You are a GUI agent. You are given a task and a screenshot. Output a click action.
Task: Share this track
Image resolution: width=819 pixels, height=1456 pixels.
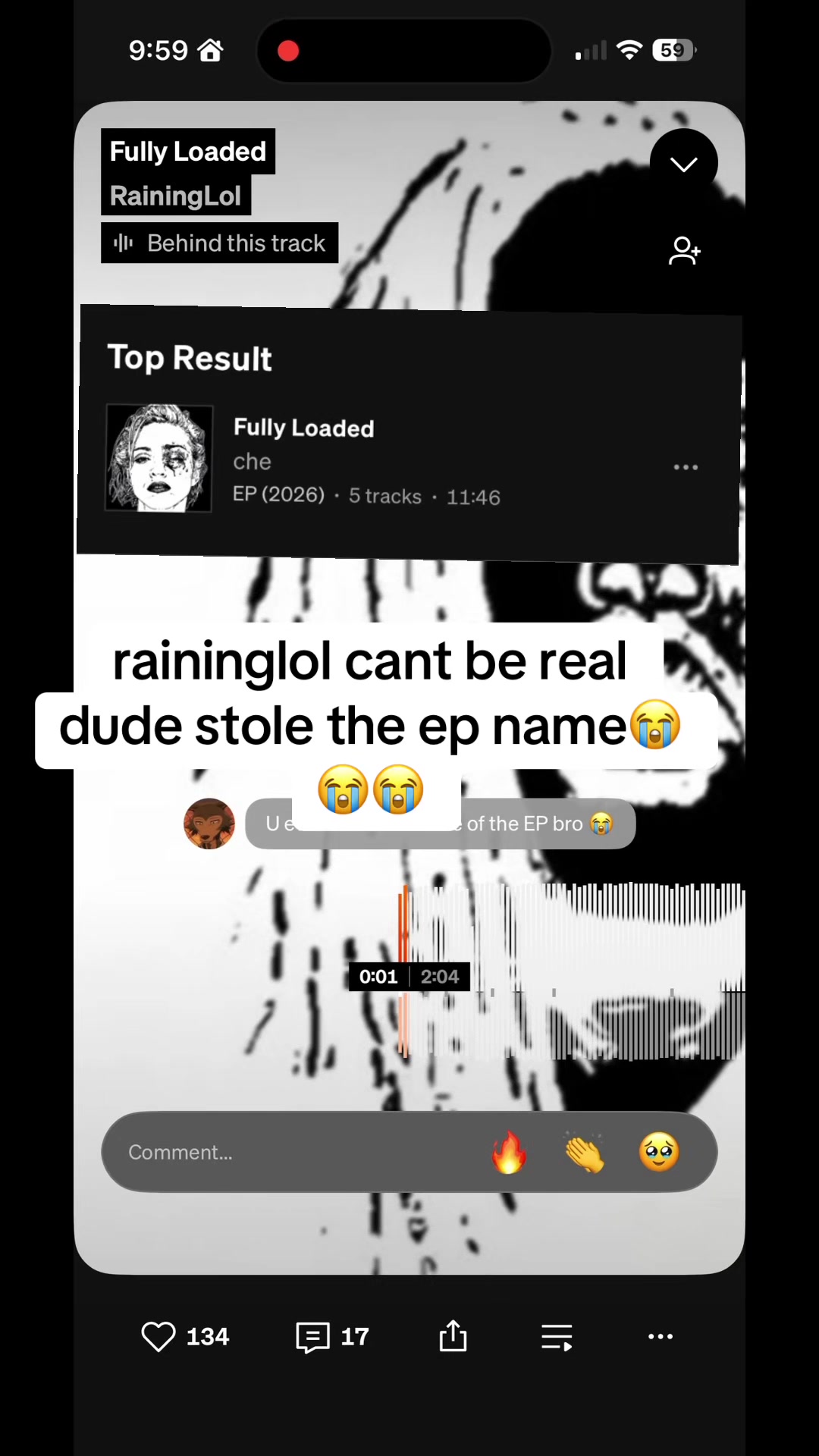(453, 1336)
